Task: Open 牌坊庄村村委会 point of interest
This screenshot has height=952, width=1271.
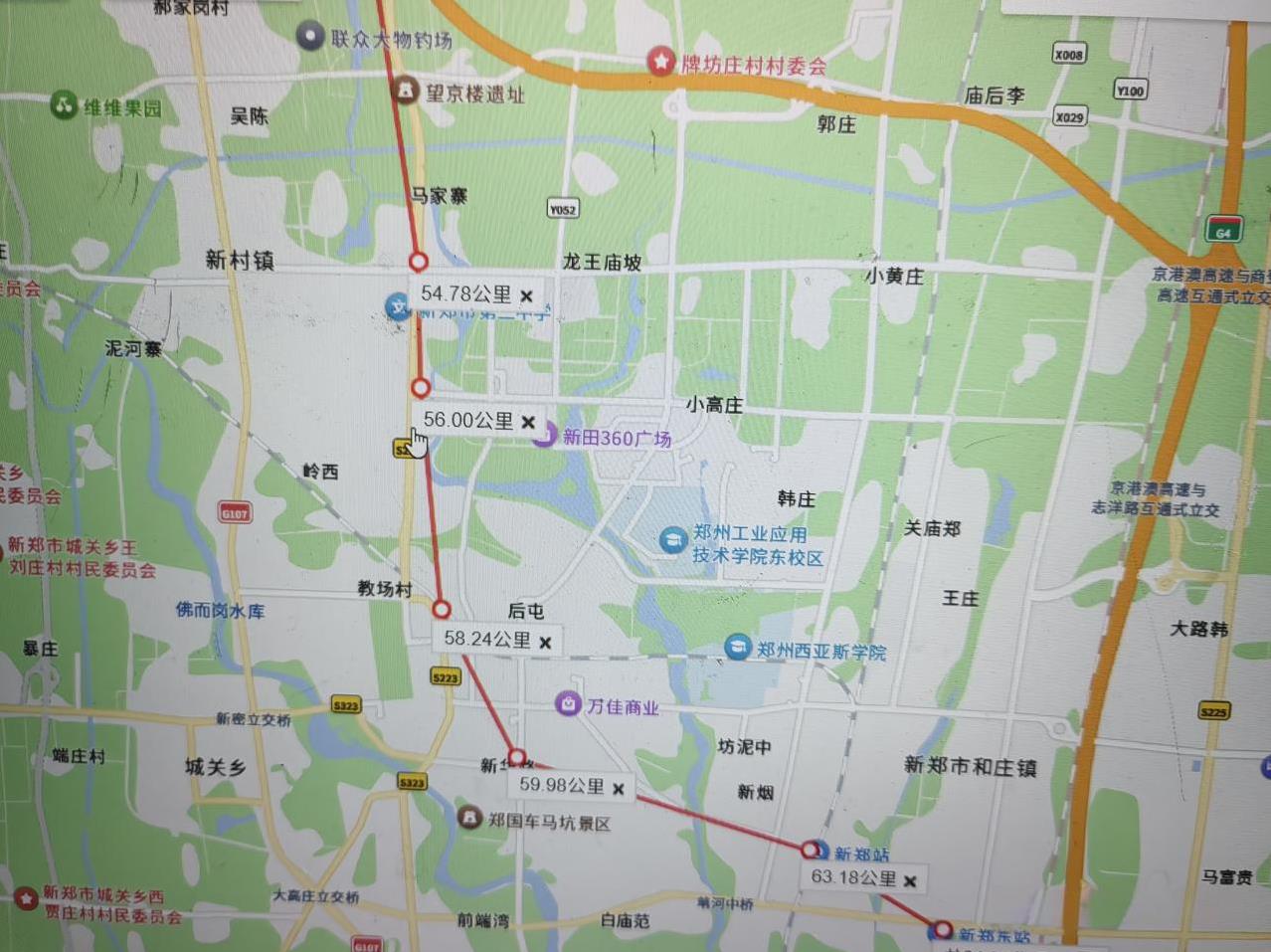Action: (660, 62)
